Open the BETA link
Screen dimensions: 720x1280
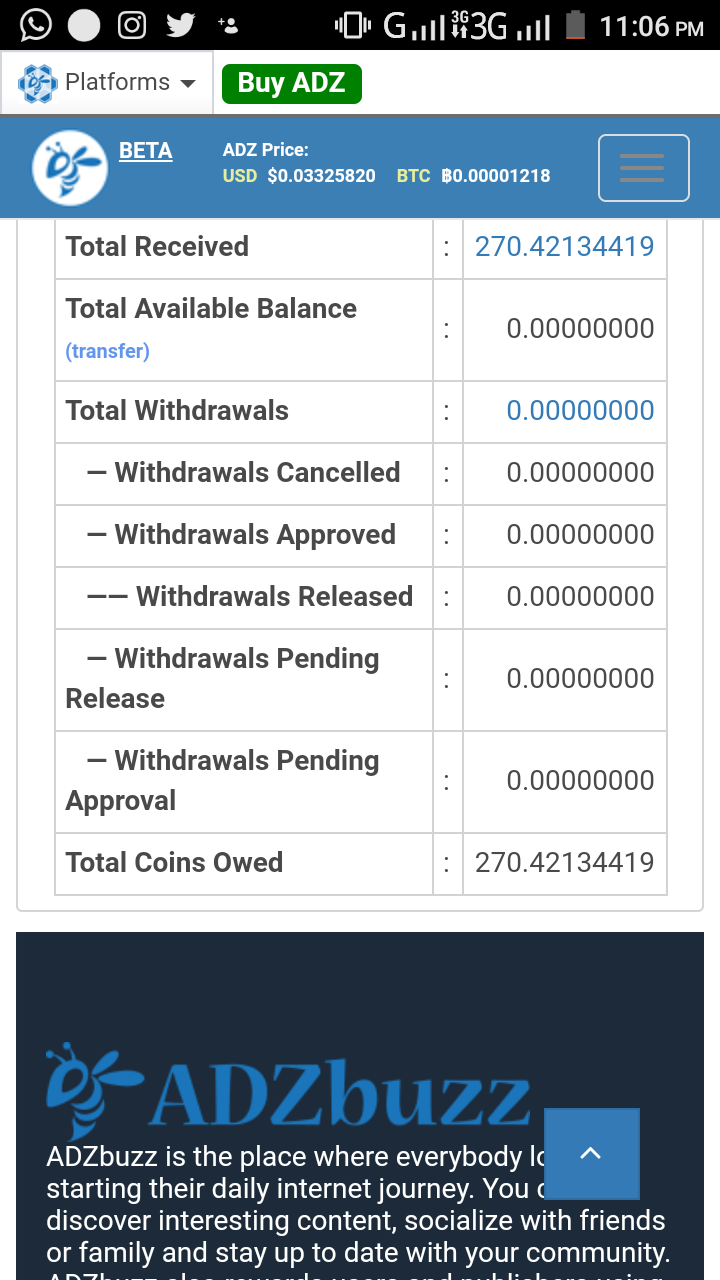[146, 151]
